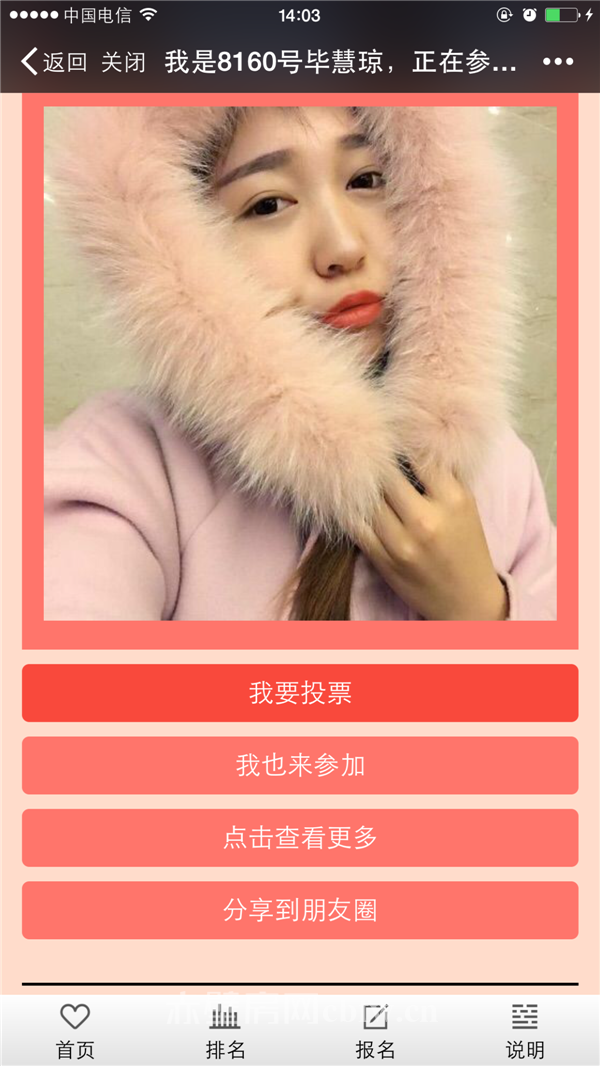
Task: Switch to the 首页 tab
Action: pyautogui.click(x=75, y=1032)
